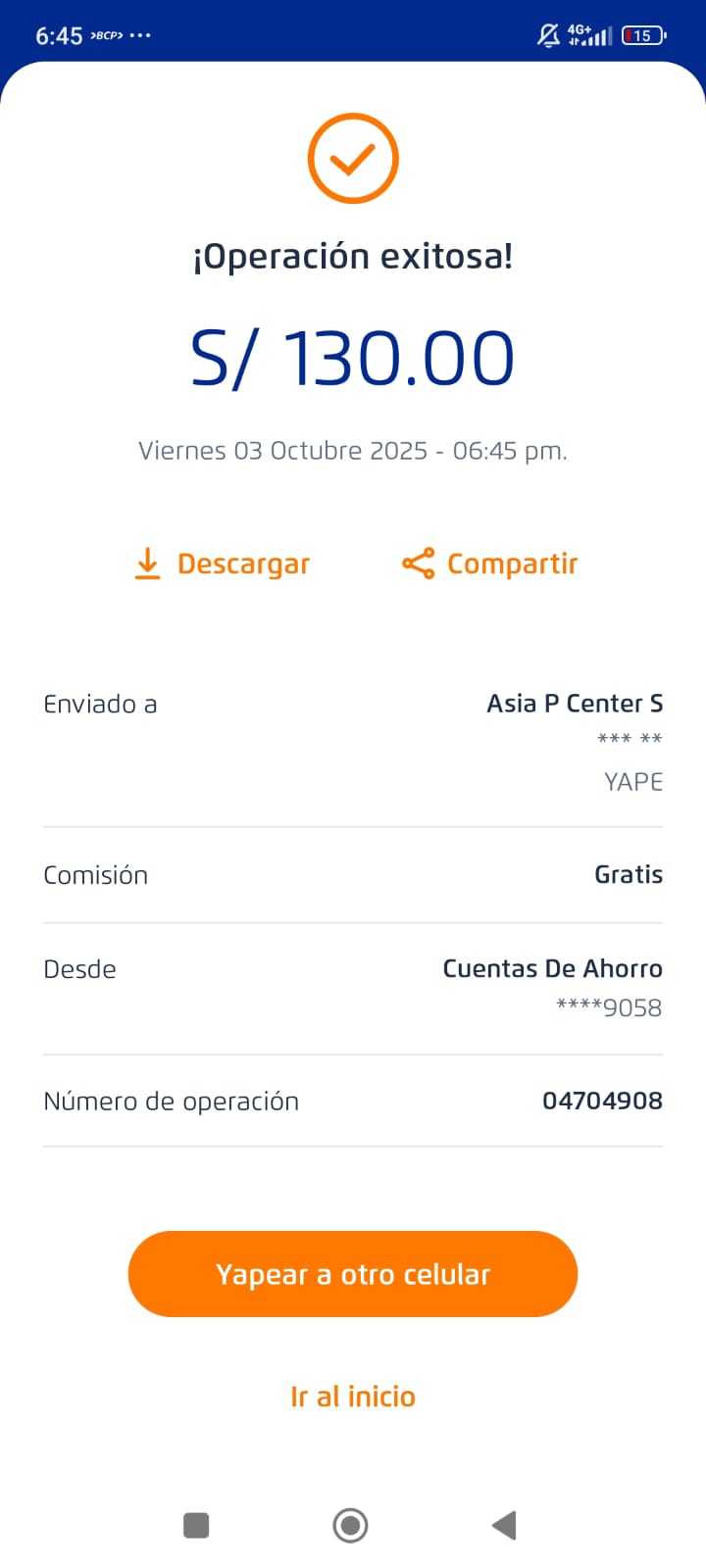Go back with Ir al inicio
Image resolution: width=706 pixels, height=1568 pixels.
353,1396
